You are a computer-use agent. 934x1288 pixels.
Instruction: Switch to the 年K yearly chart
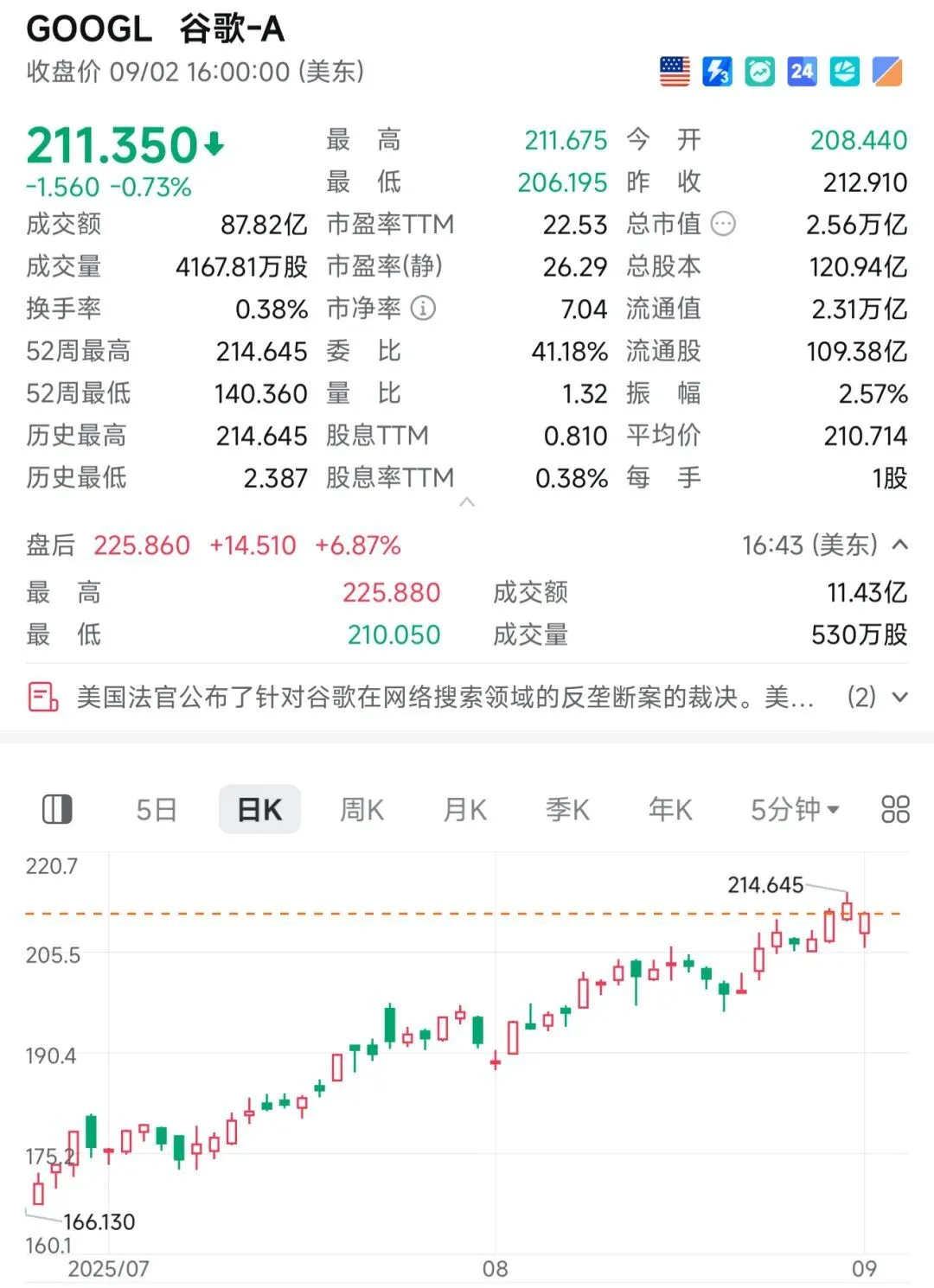tap(670, 810)
